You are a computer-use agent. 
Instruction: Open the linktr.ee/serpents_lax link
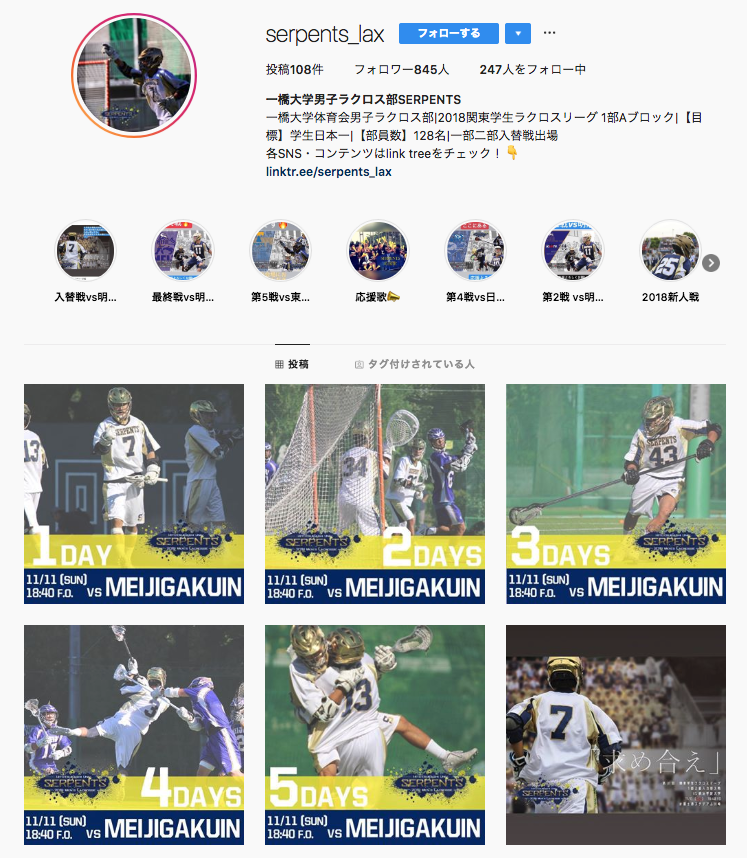pos(328,171)
